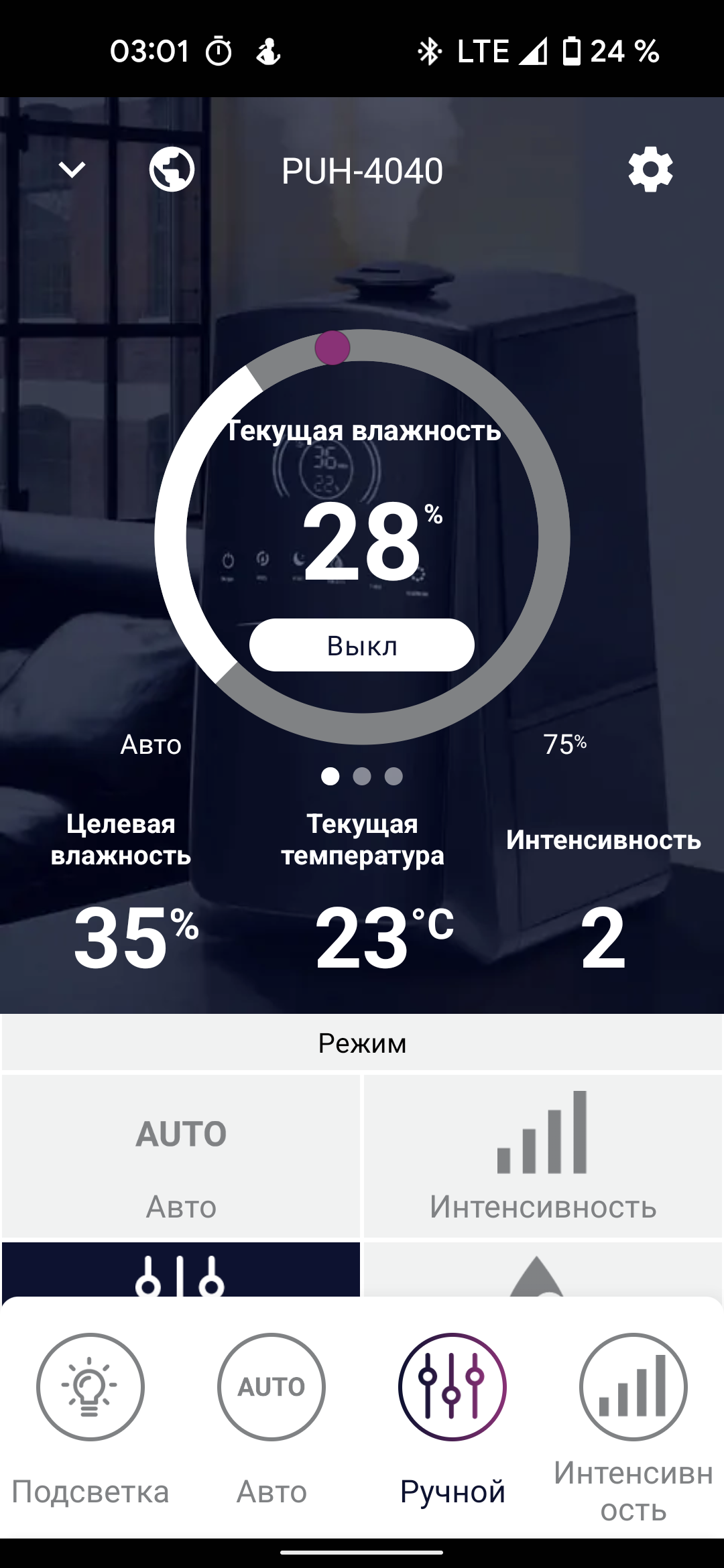
Task: Tap the globe icon
Action: pyautogui.click(x=172, y=170)
